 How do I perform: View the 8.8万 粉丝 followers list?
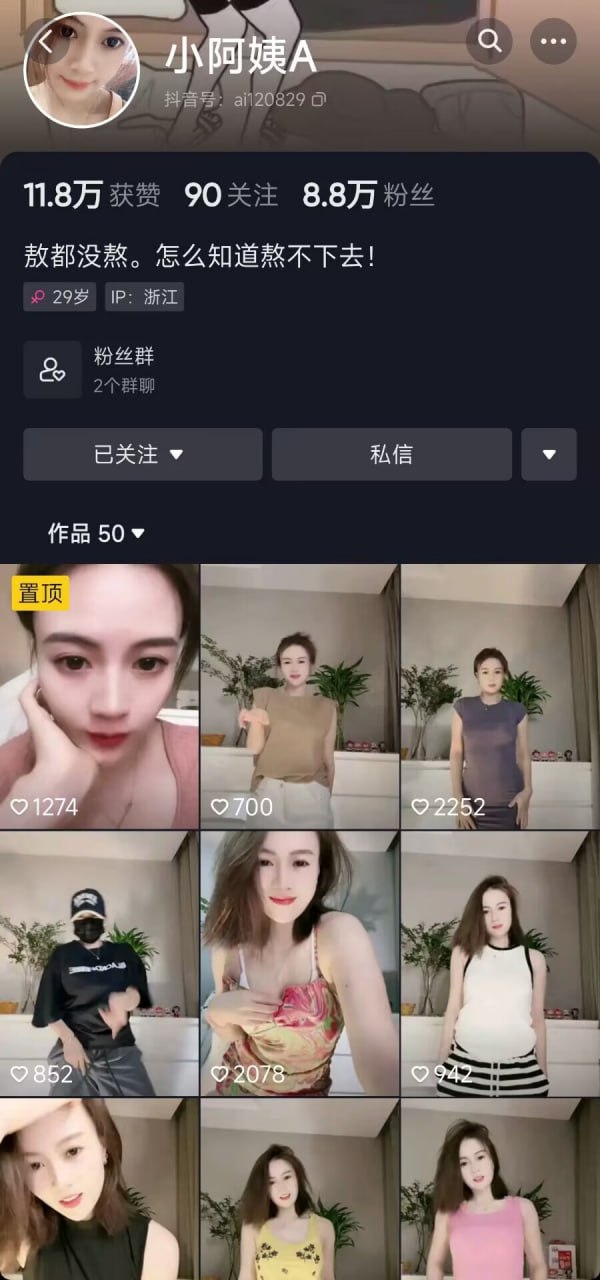368,195
